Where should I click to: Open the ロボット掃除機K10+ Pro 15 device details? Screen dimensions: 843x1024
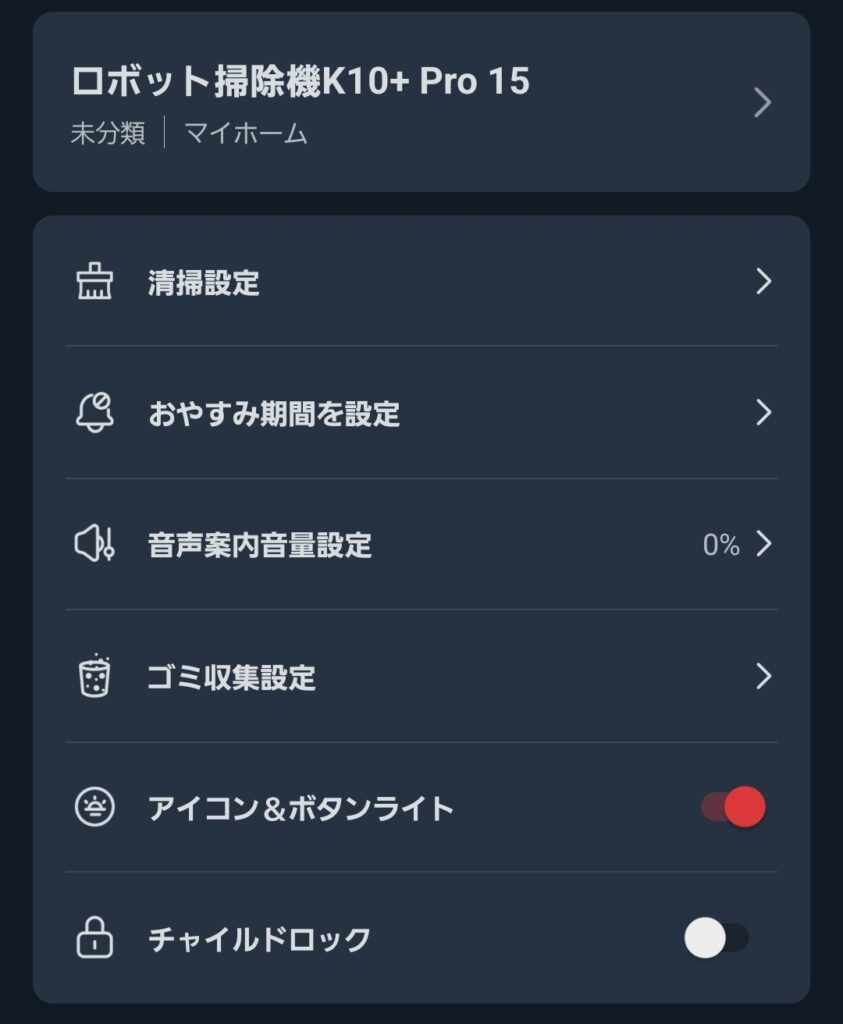pyautogui.click(x=420, y=102)
